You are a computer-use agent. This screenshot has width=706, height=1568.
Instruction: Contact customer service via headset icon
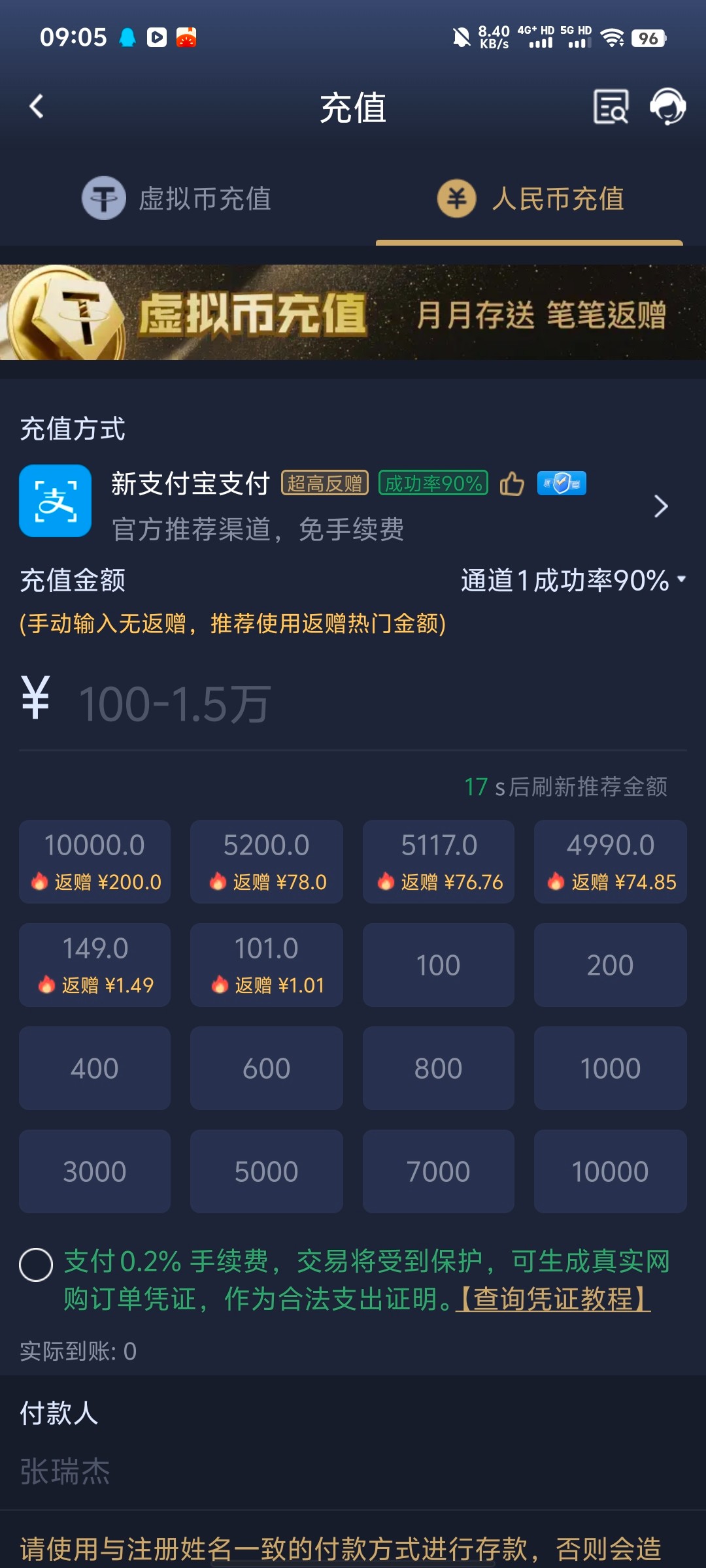point(667,106)
